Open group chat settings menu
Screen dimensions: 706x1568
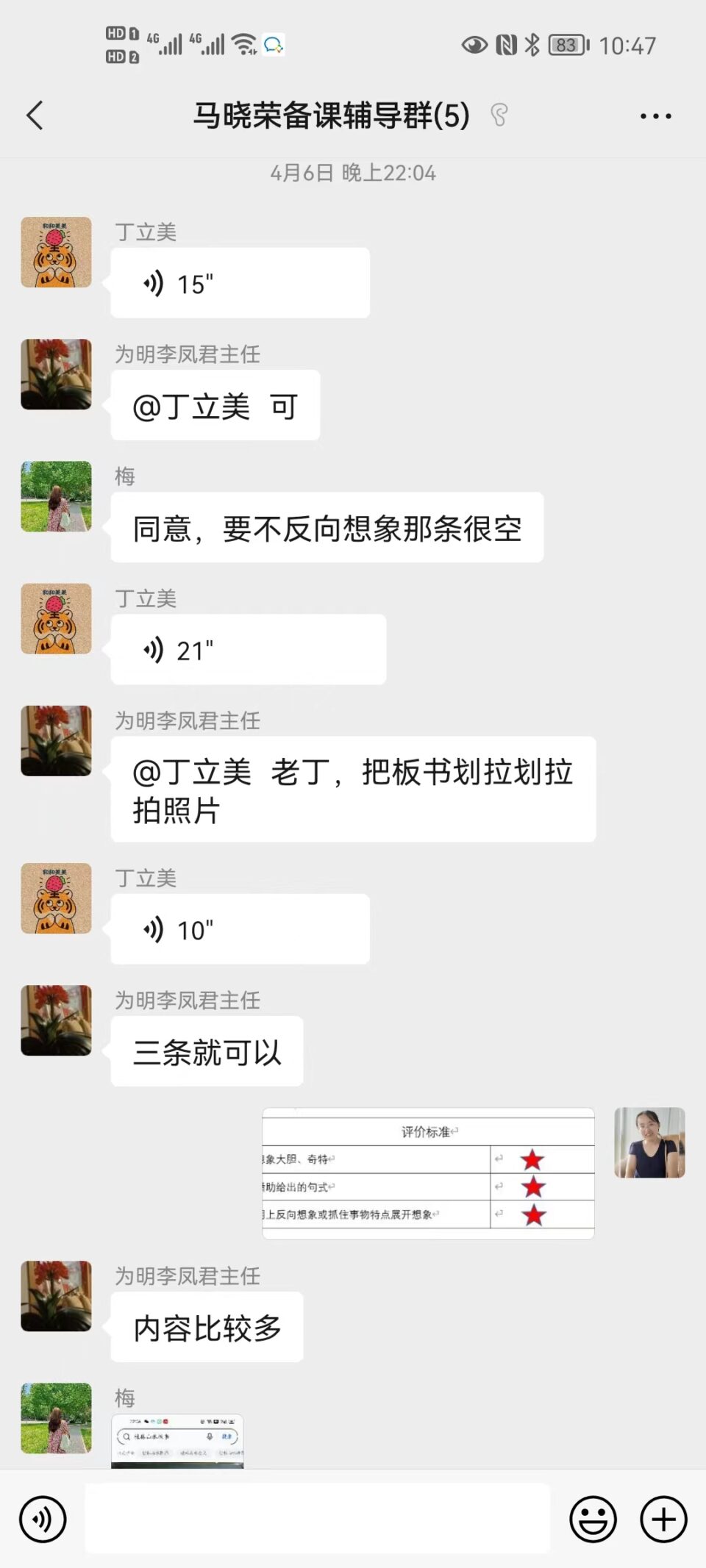[x=655, y=116]
